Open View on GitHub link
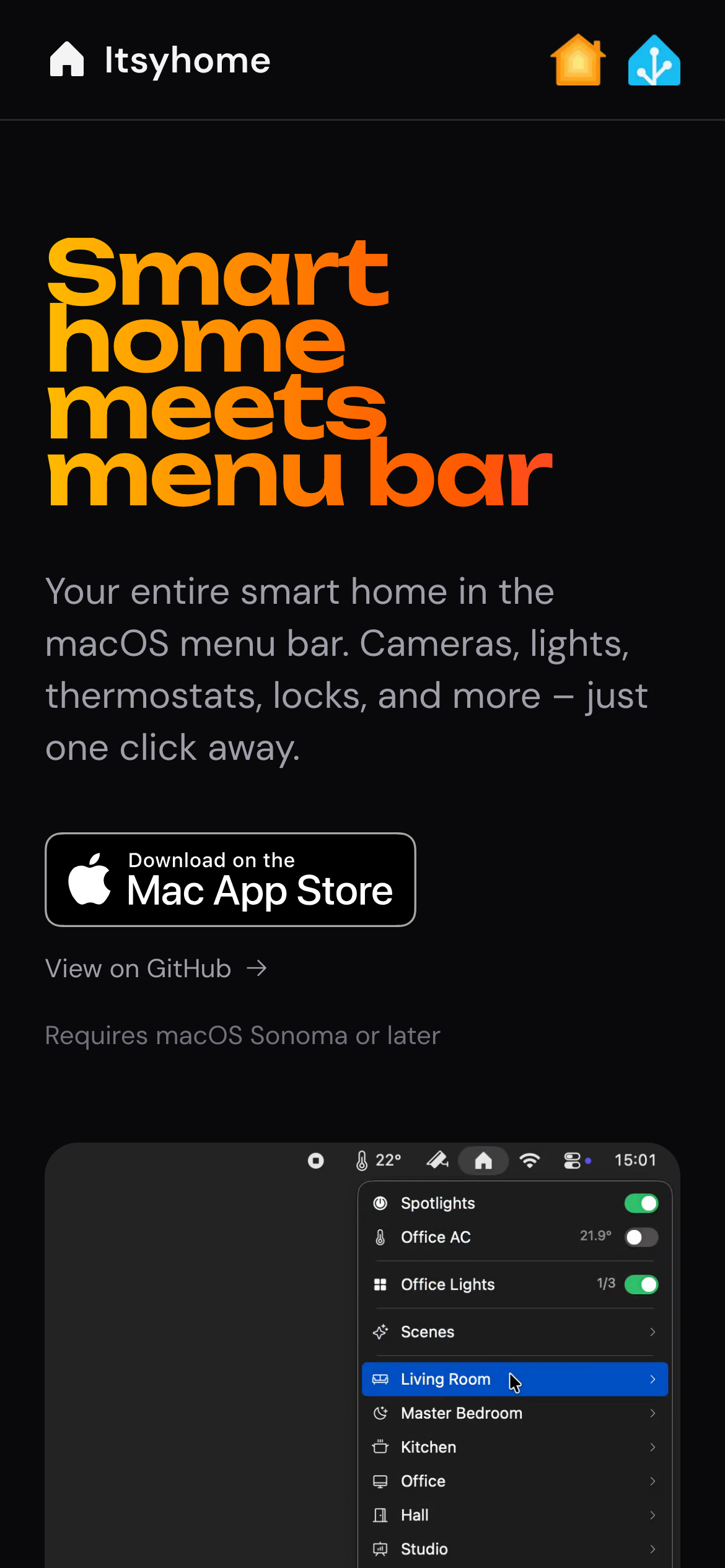Image resolution: width=725 pixels, height=1568 pixels. coord(156,969)
